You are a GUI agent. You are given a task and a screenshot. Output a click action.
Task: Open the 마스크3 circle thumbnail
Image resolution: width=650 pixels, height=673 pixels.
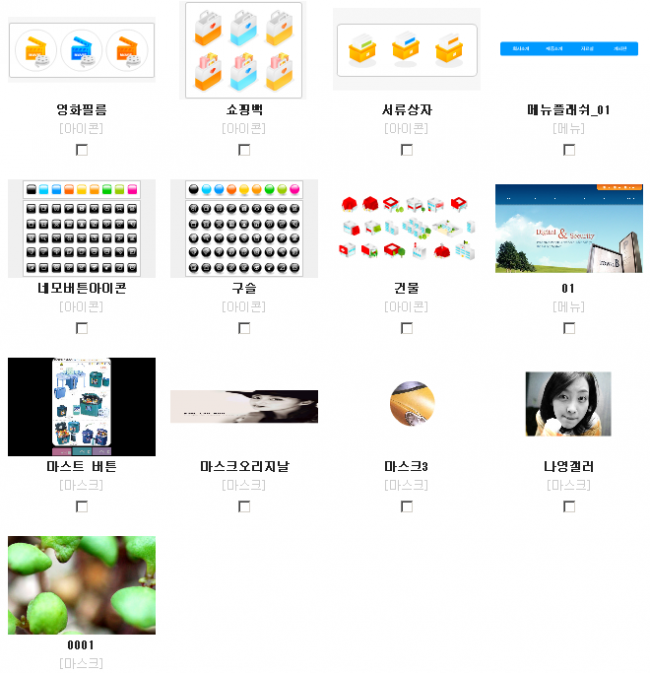412,404
